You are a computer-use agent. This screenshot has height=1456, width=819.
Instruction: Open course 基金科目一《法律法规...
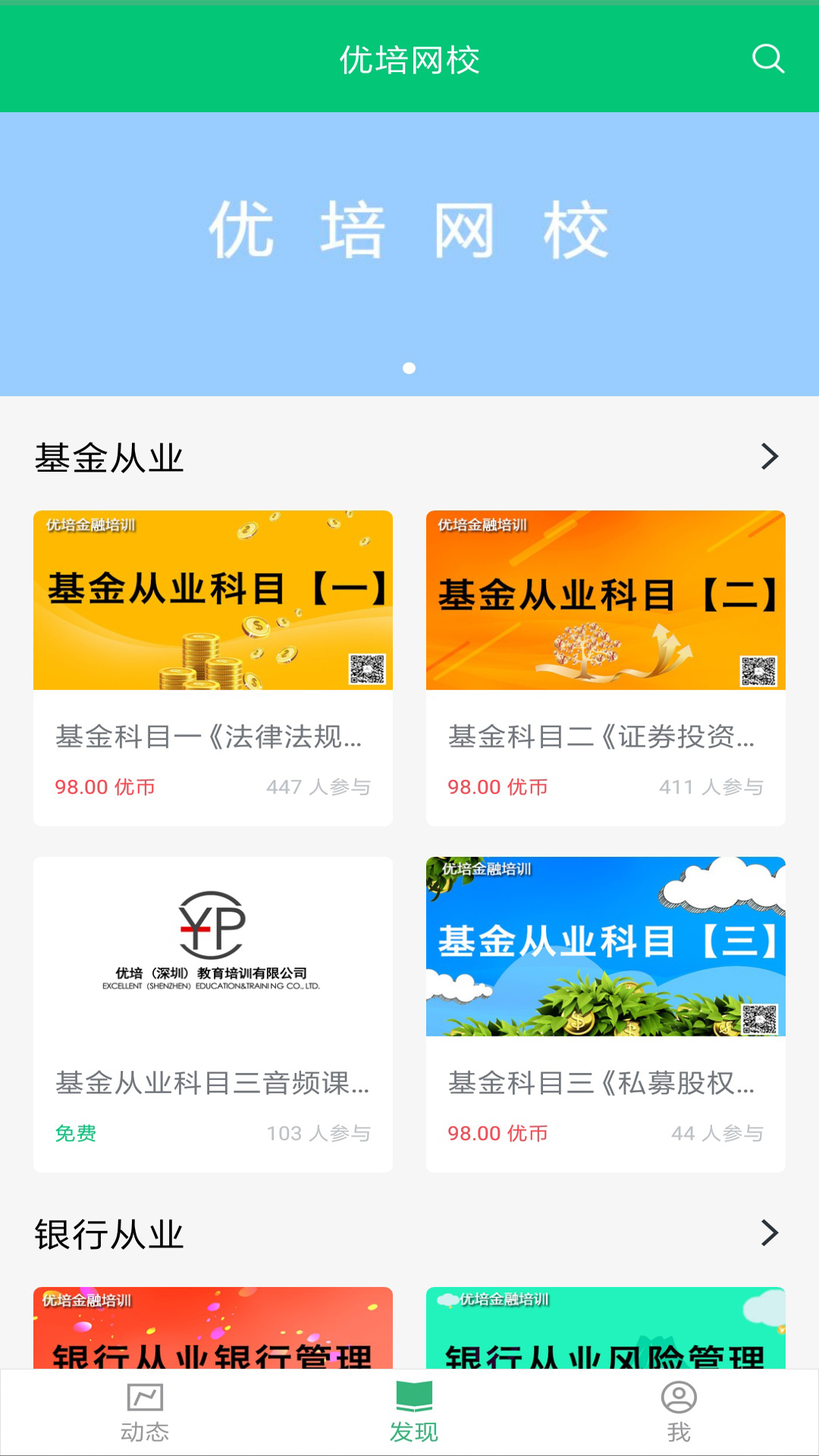[x=213, y=668]
